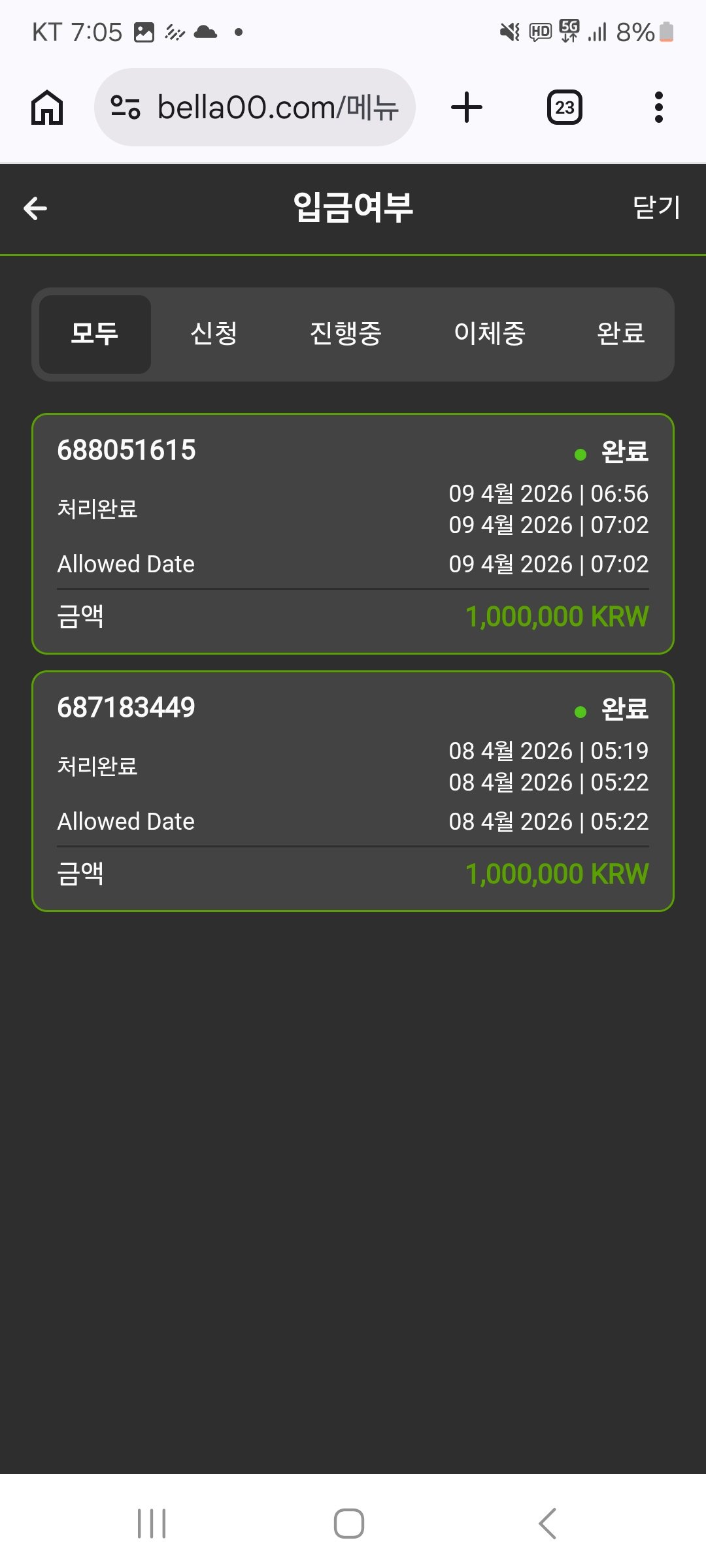The height and width of the screenshot is (1568, 706).
Task: Close the page with 닫기
Action: pyautogui.click(x=656, y=208)
